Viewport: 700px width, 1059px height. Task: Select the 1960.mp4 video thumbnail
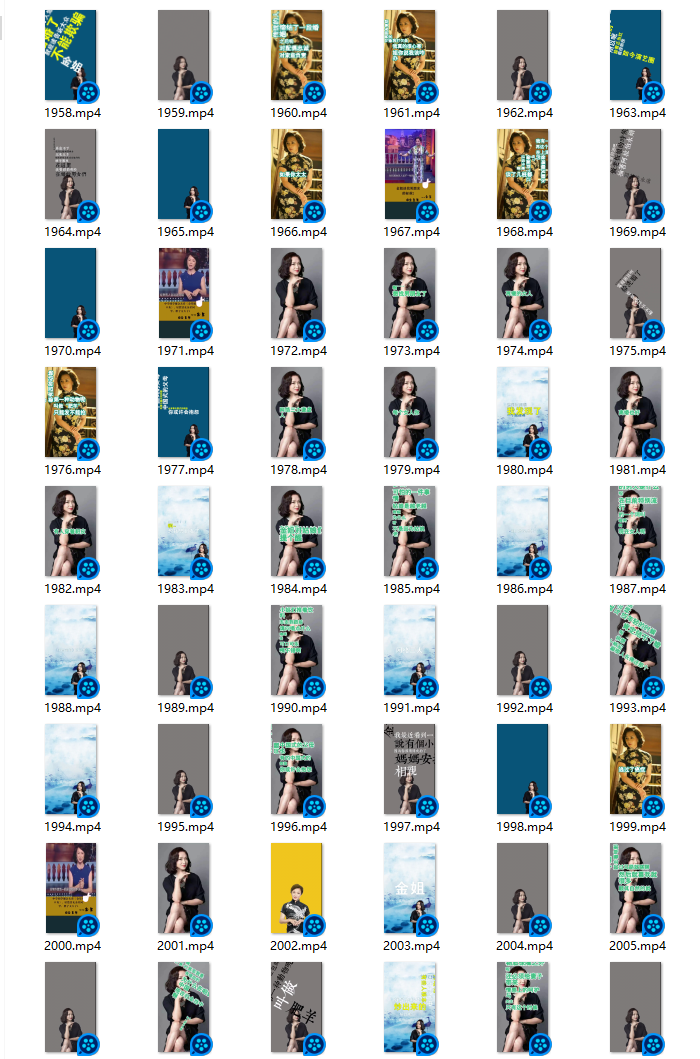click(x=297, y=56)
